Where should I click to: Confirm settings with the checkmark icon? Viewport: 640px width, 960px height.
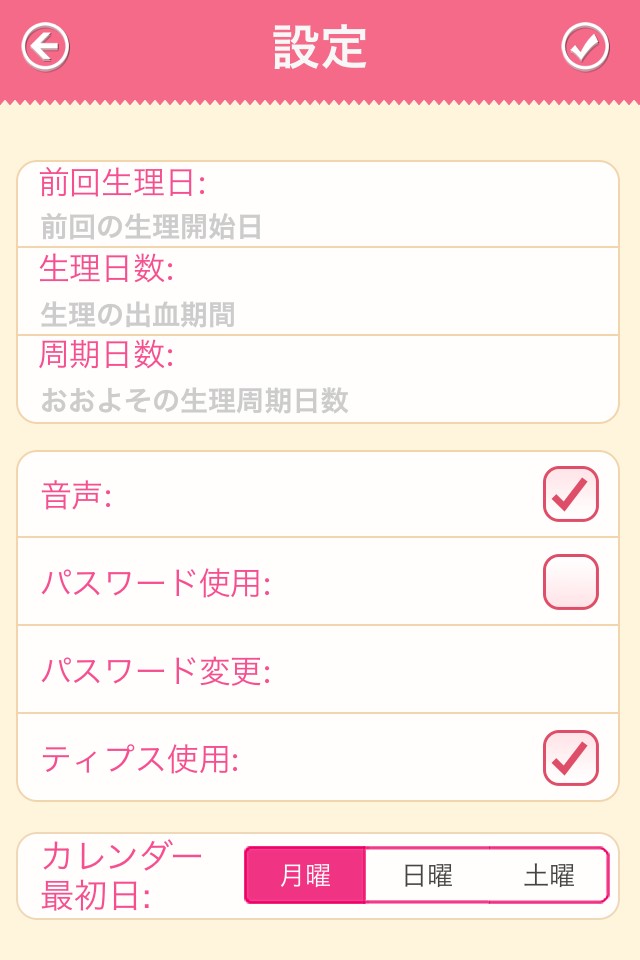585,47
